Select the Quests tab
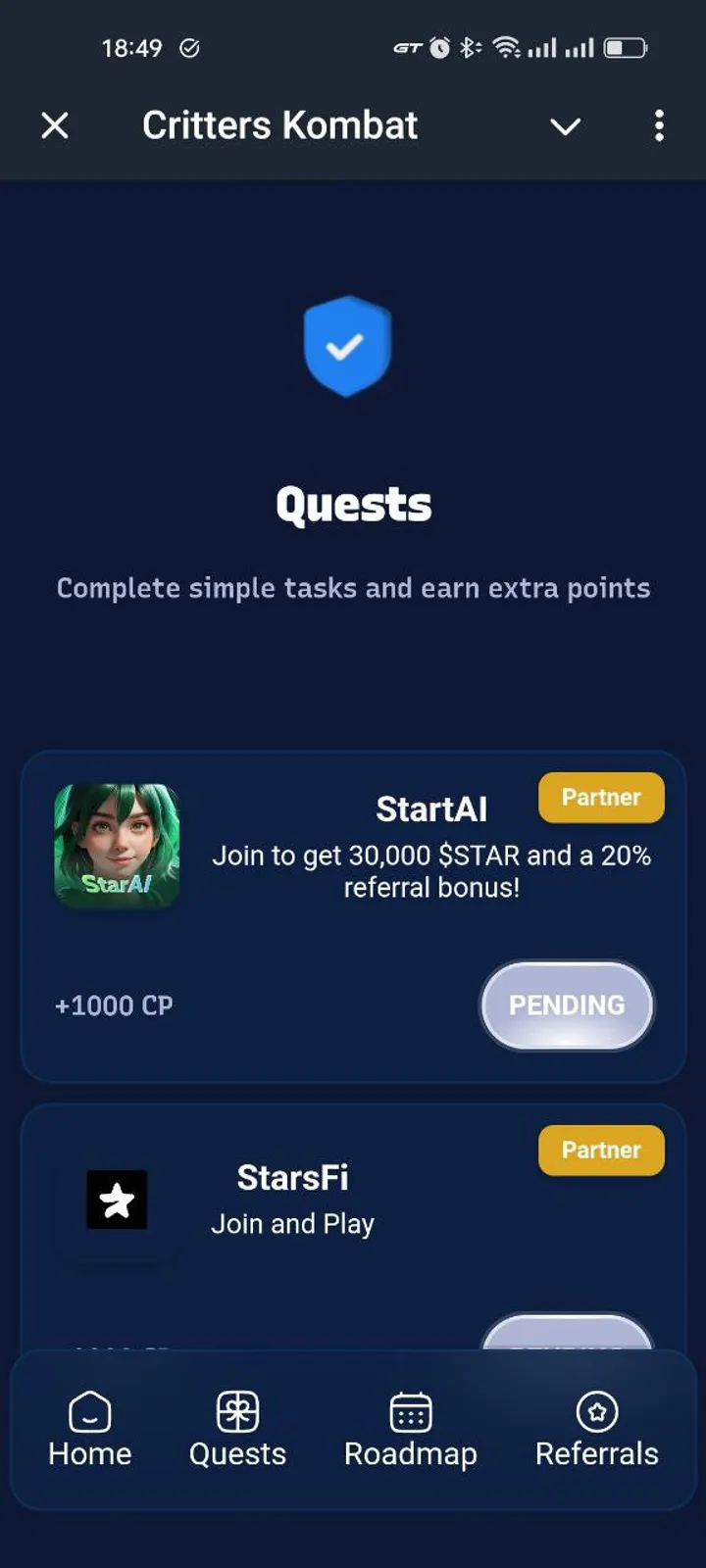 click(x=237, y=1429)
